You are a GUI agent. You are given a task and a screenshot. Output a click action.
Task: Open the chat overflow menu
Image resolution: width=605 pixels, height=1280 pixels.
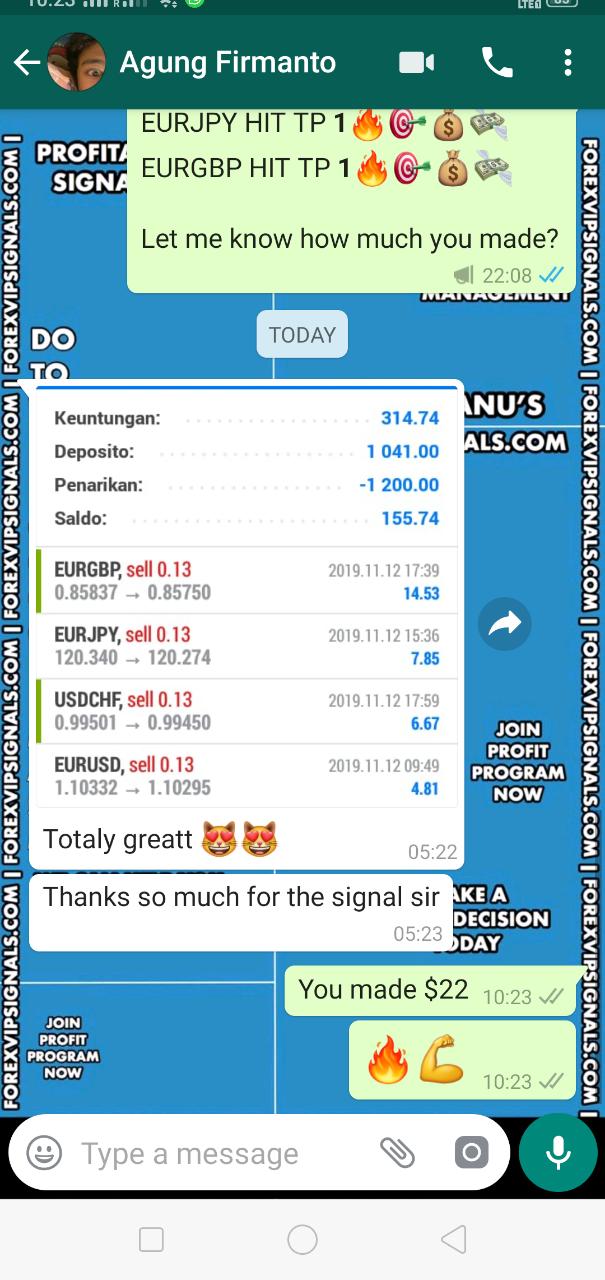(x=567, y=63)
